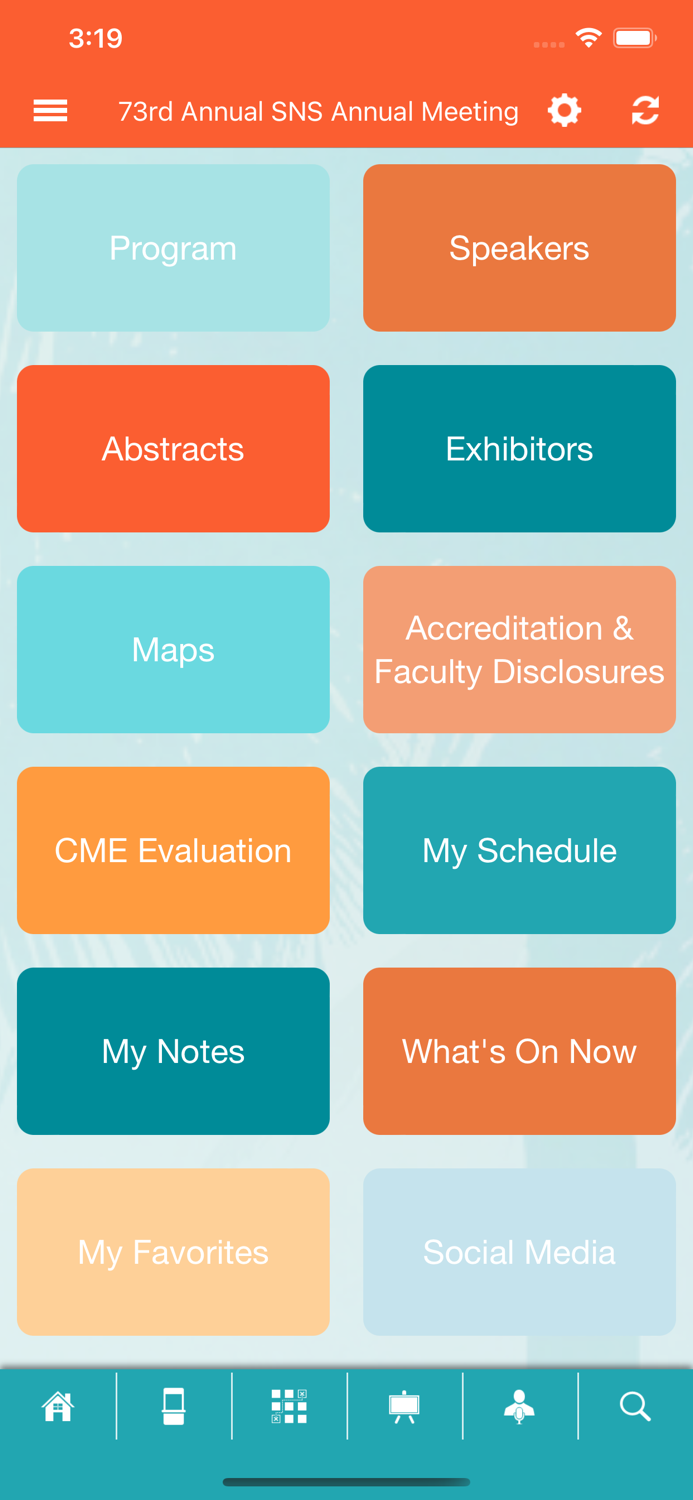
Task: Refresh the event data
Action: tap(645, 110)
